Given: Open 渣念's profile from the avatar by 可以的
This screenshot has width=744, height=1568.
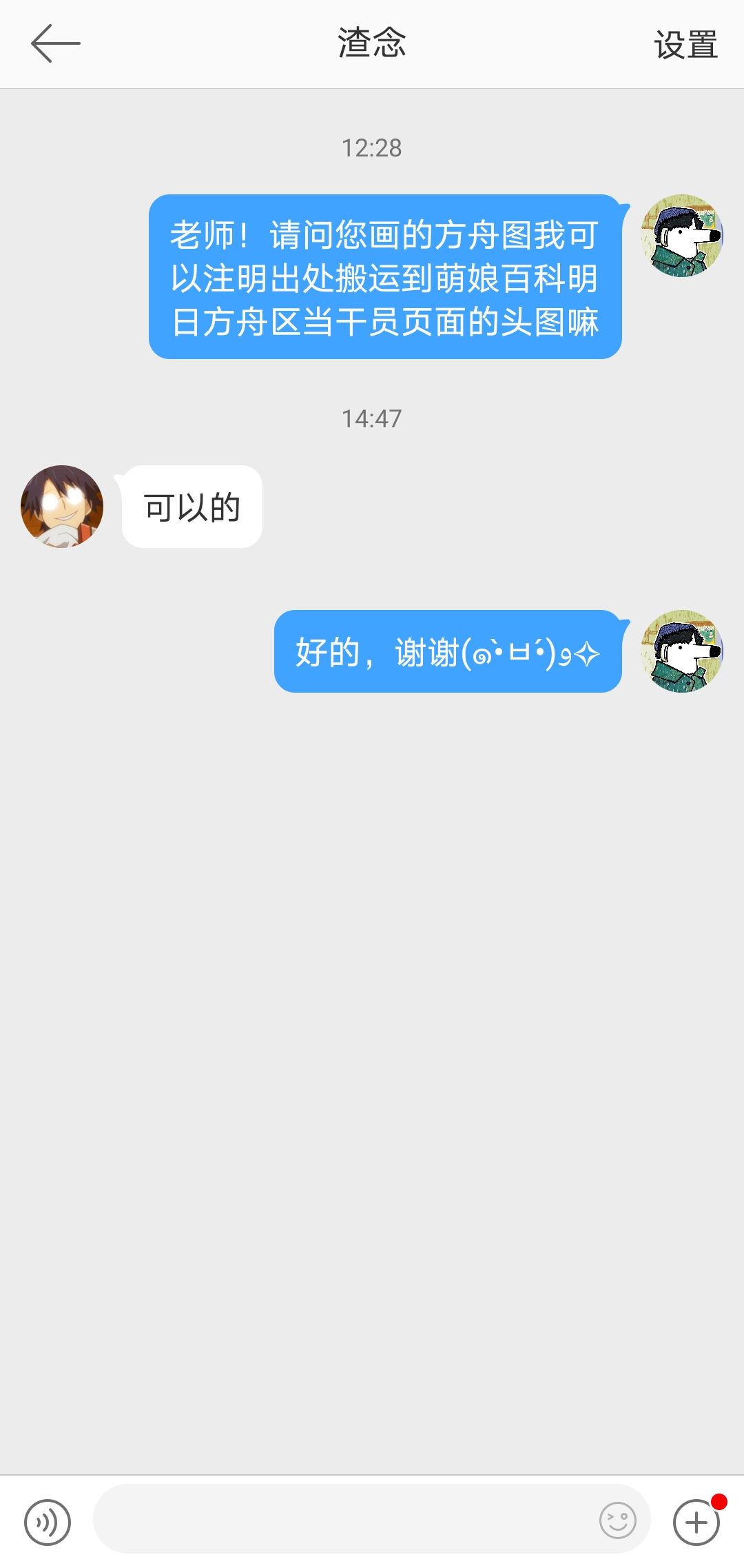Looking at the screenshot, I should click(x=62, y=507).
